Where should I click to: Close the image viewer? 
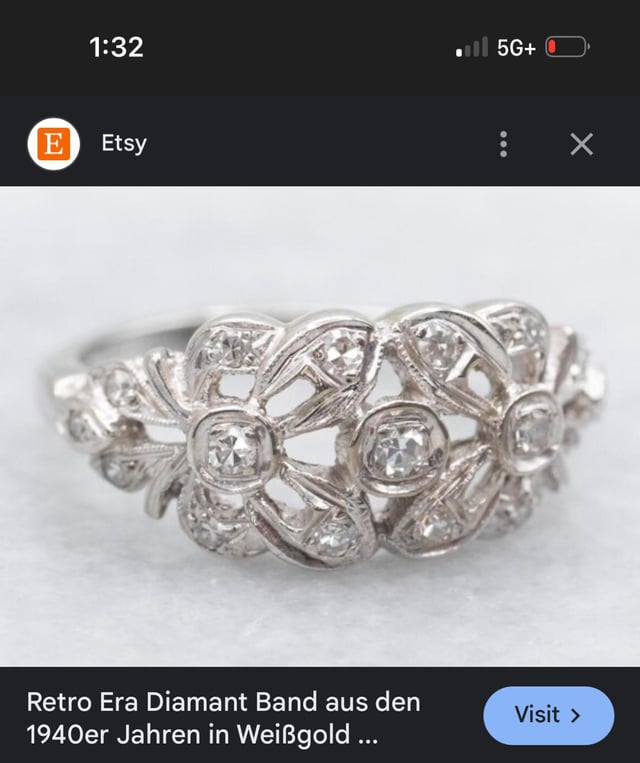[581, 144]
